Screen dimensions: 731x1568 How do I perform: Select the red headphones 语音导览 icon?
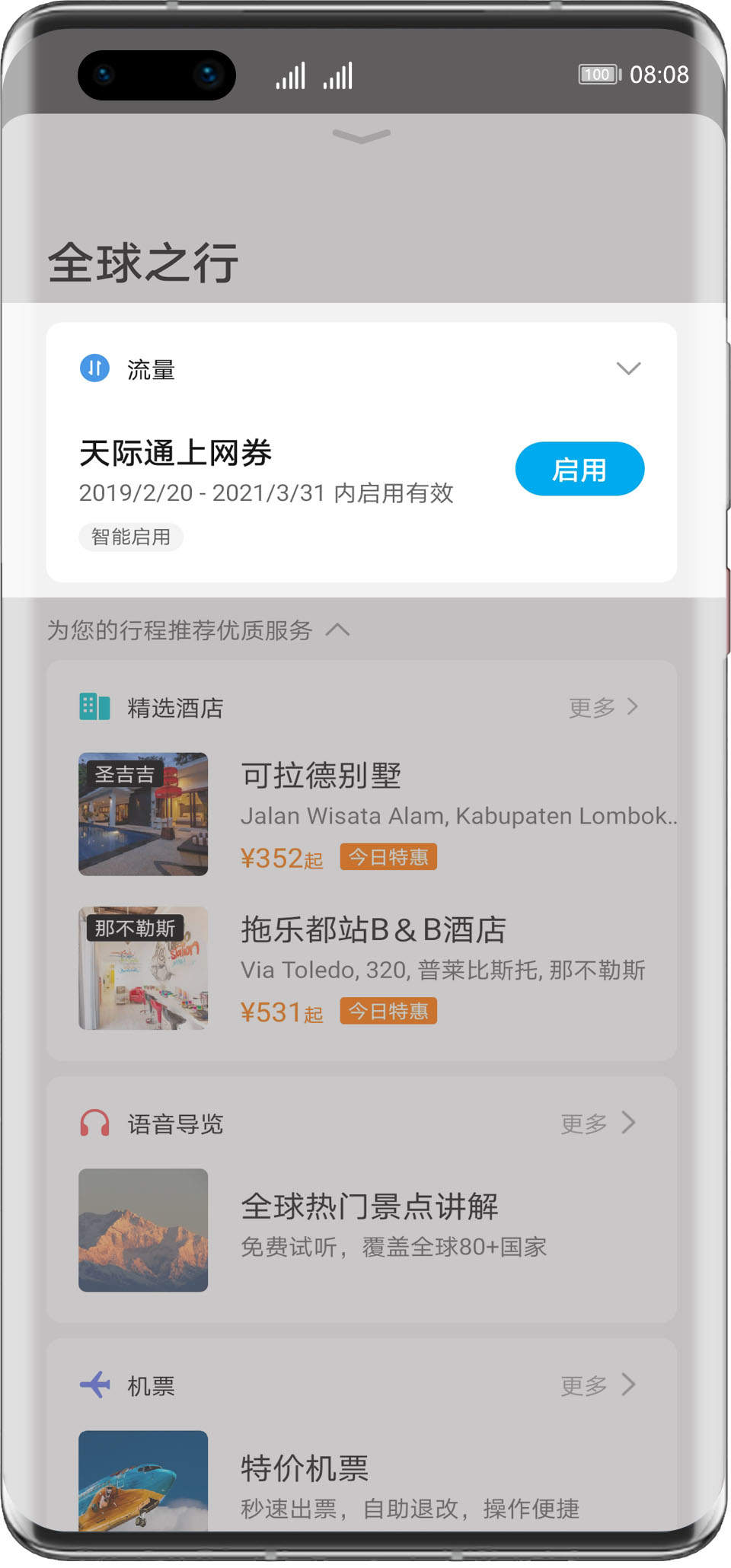coord(94,1122)
